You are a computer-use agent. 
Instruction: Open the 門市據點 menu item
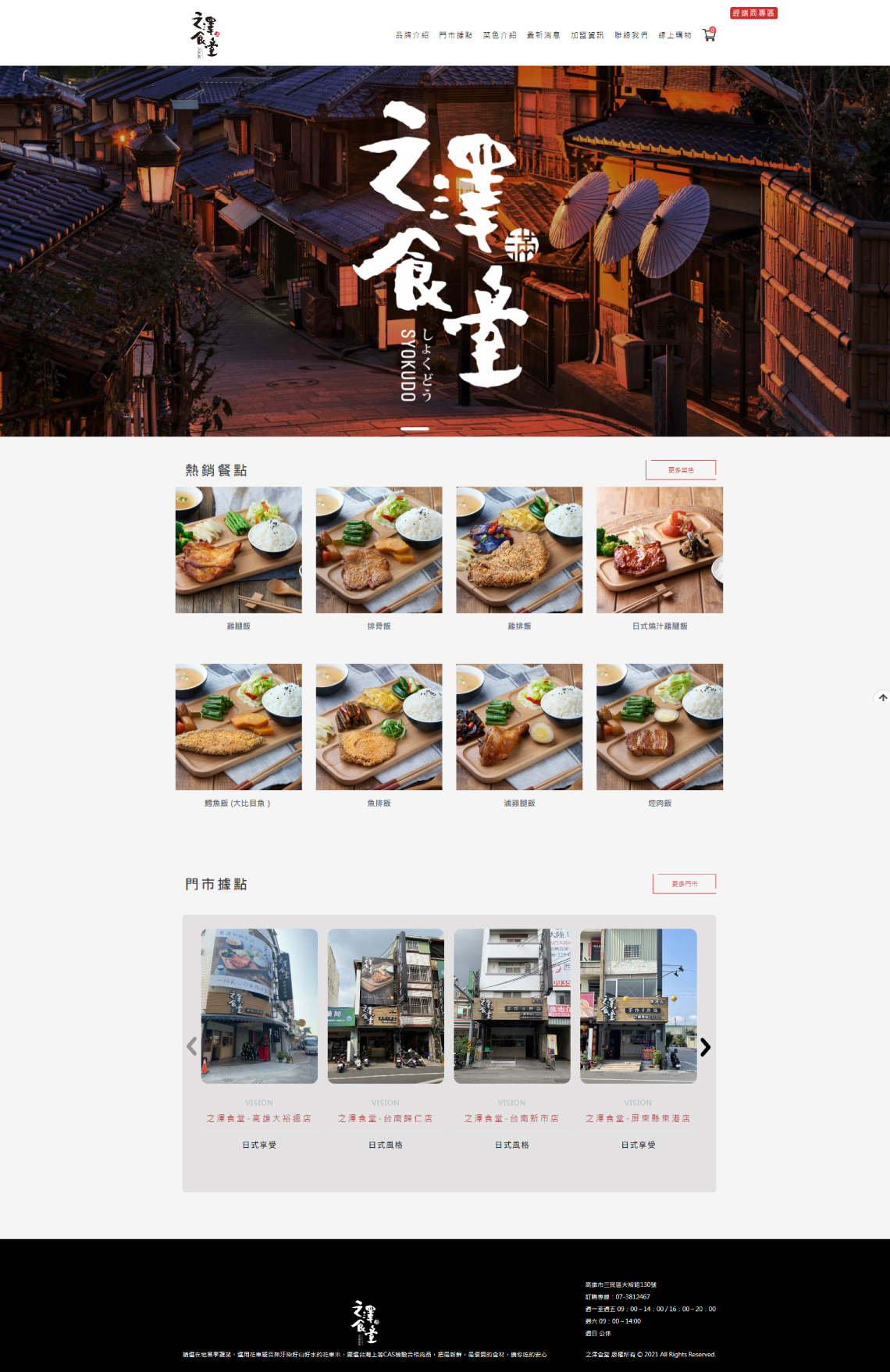click(456, 35)
